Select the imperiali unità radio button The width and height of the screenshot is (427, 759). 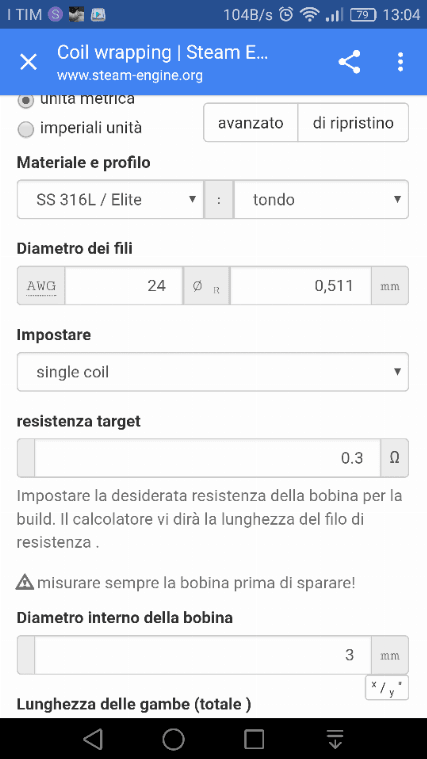click(26, 129)
